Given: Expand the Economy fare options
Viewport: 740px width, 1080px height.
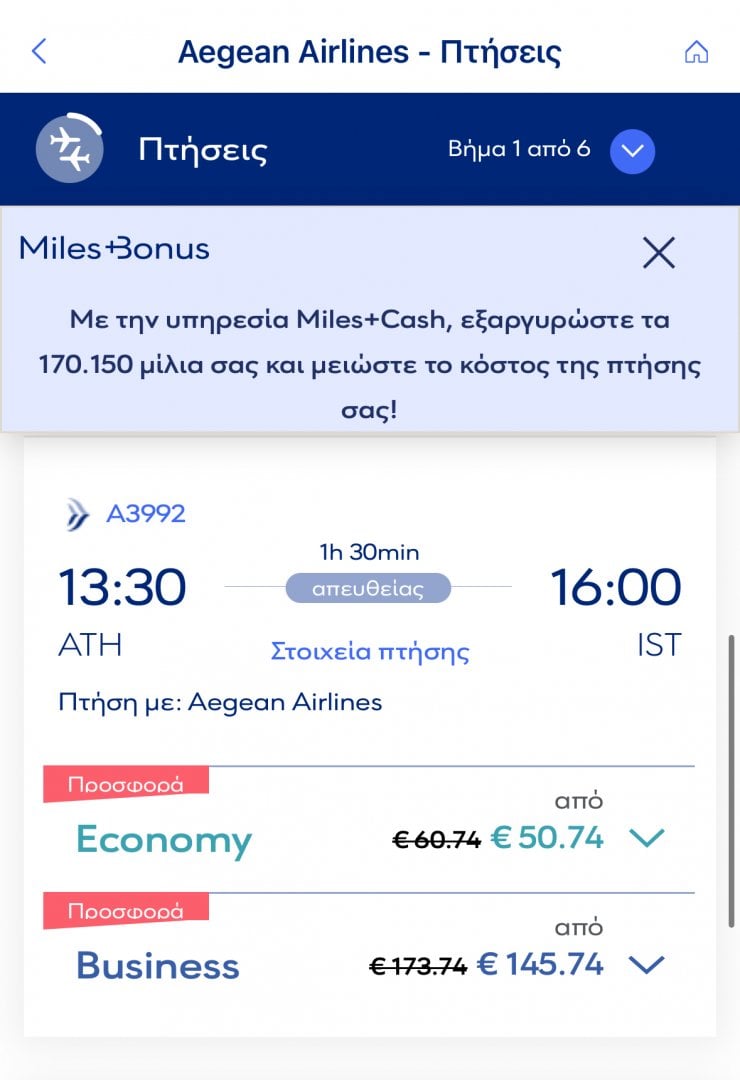Looking at the screenshot, I should 647,838.
